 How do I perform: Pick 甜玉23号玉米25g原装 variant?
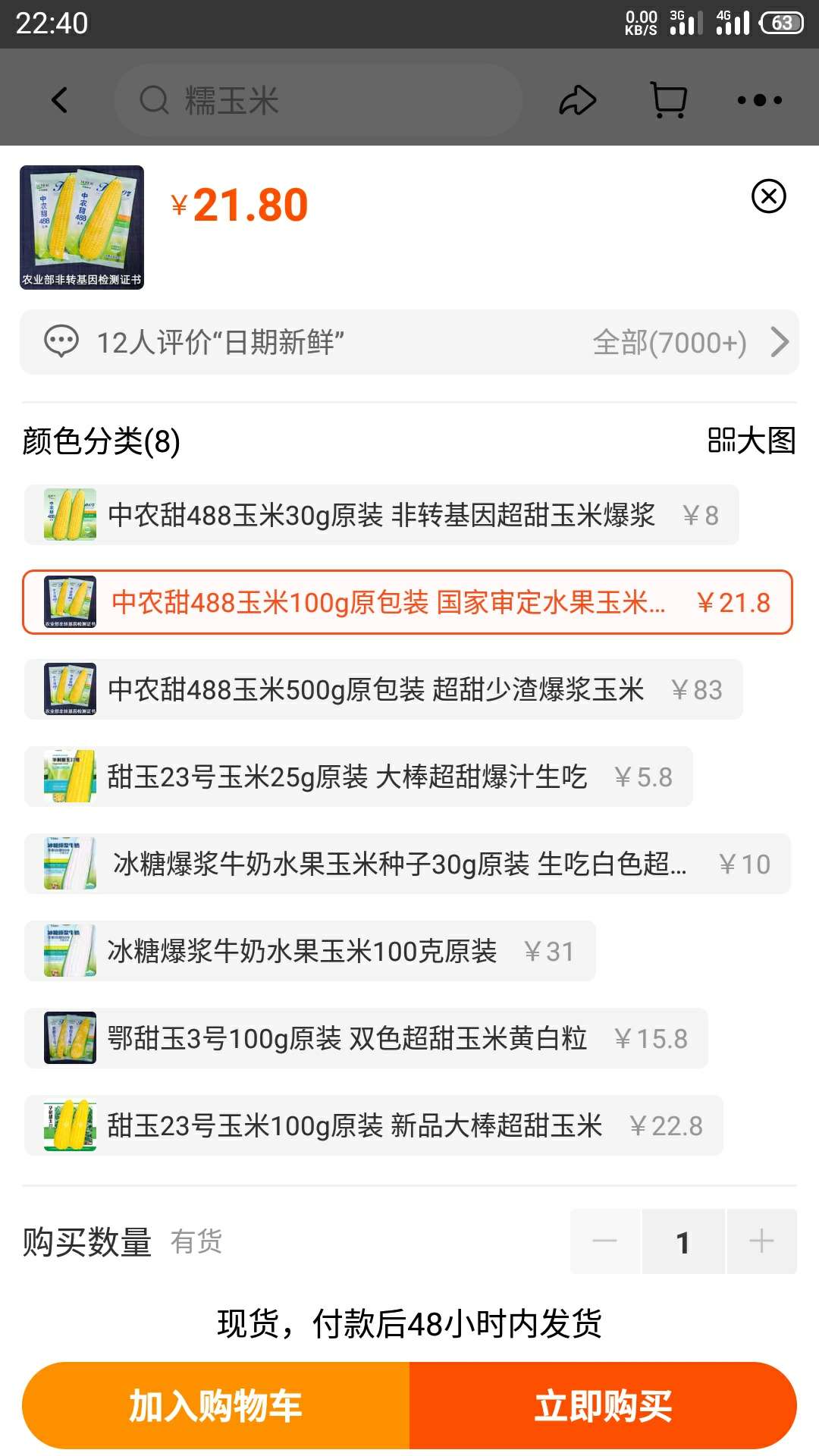(x=358, y=777)
